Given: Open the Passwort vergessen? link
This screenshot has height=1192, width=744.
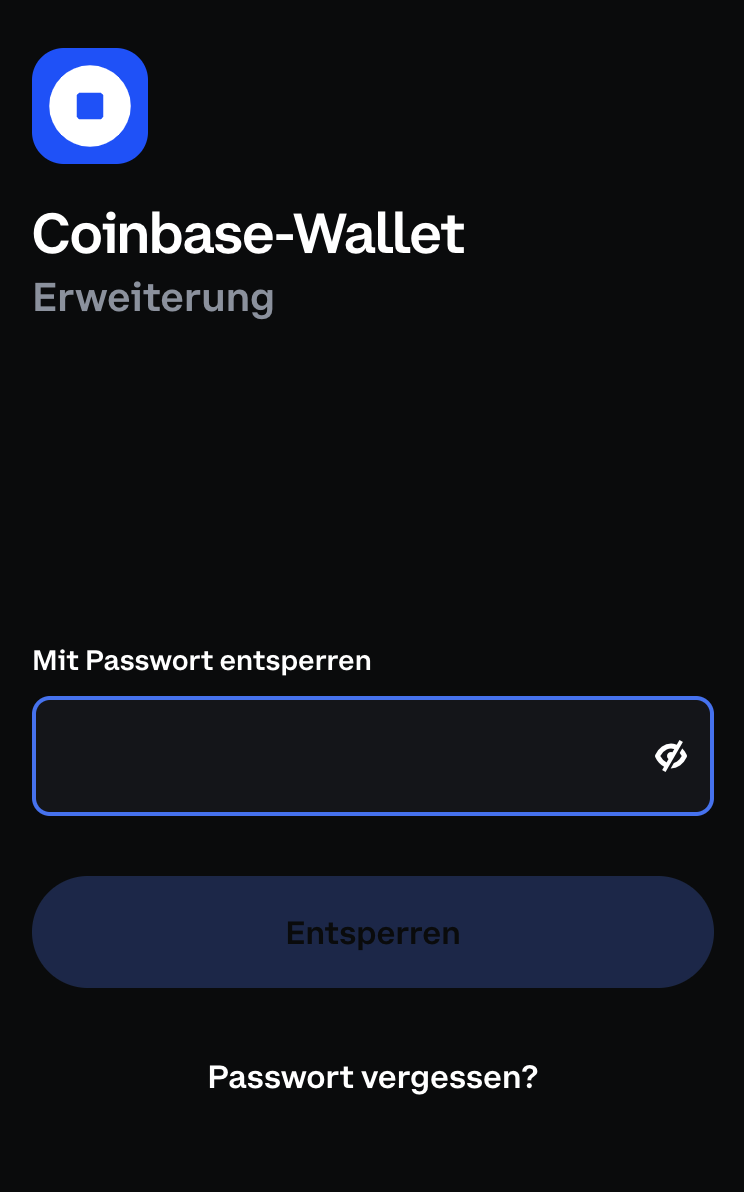Looking at the screenshot, I should click(x=372, y=1077).
